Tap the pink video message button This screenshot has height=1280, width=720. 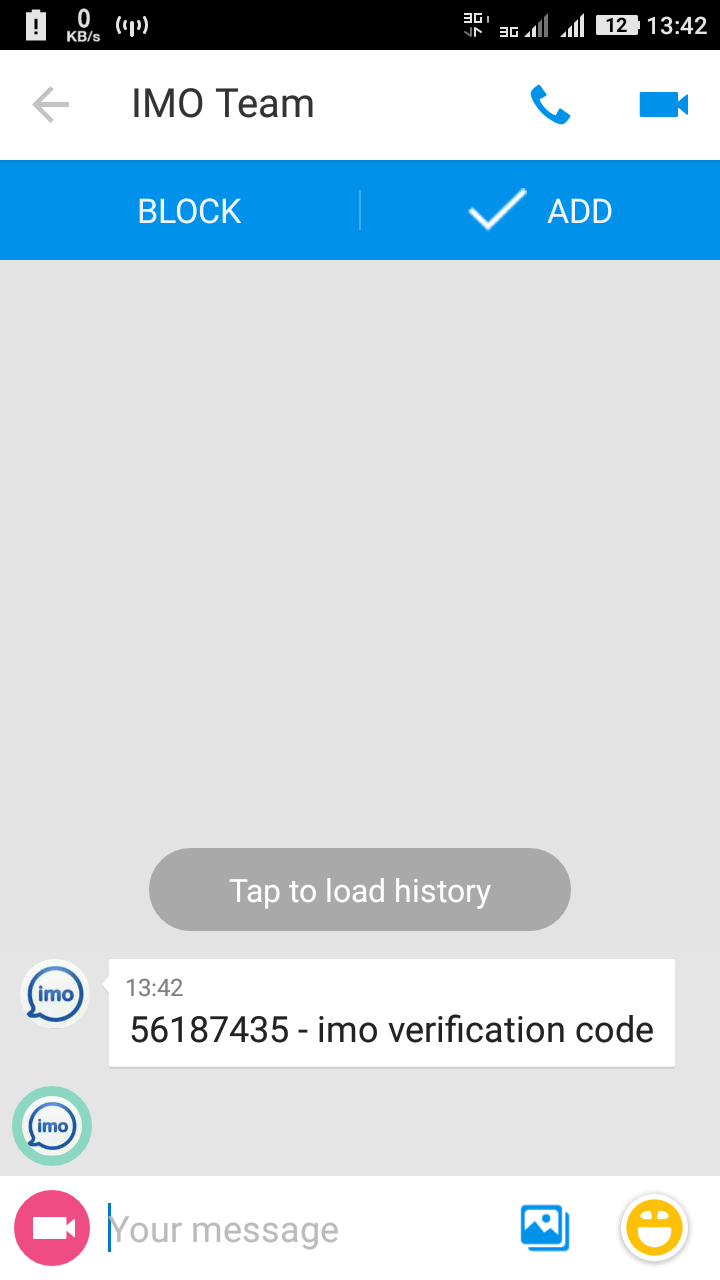coord(52,1227)
